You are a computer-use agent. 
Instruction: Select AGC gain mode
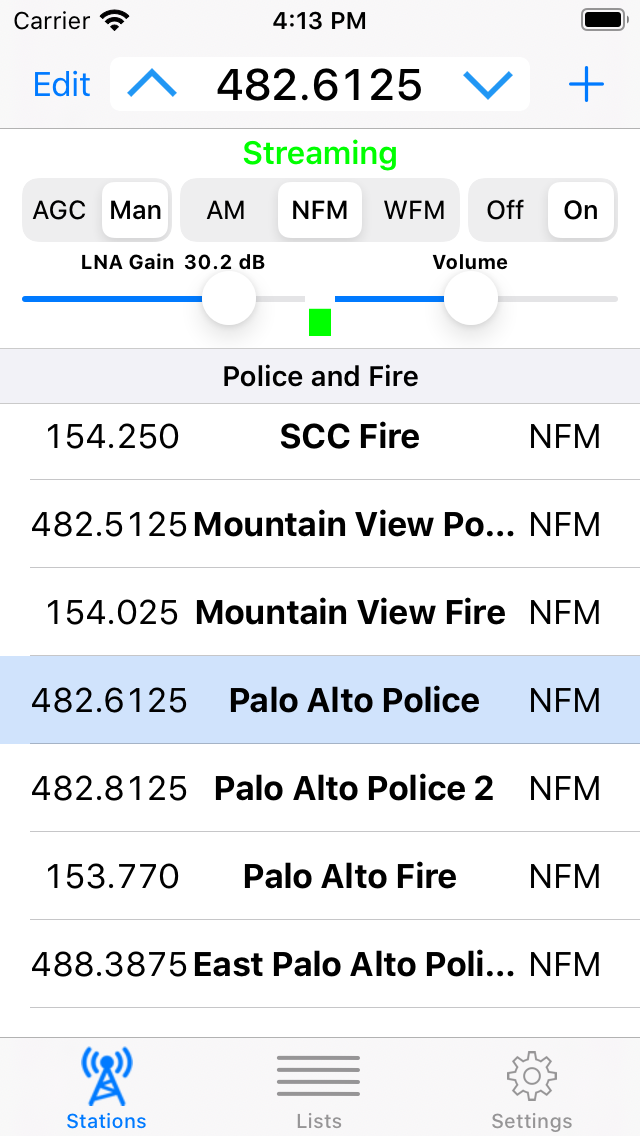pyautogui.click(x=60, y=210)
